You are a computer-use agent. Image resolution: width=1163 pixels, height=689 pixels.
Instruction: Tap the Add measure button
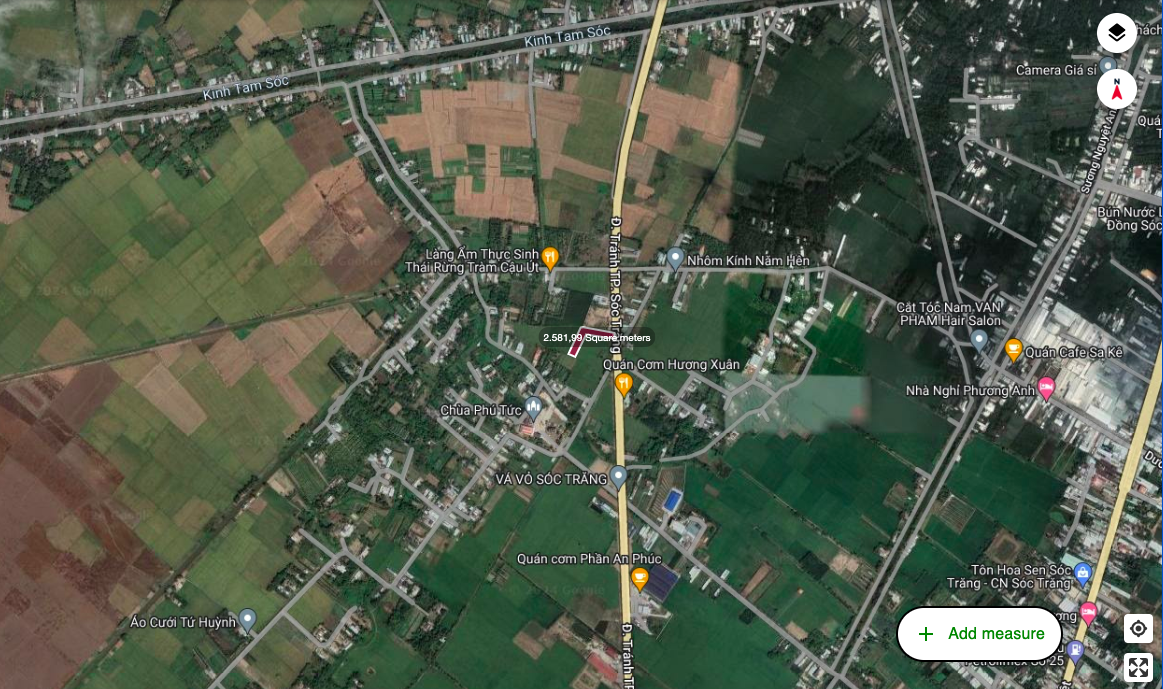(x=979, y=633)
